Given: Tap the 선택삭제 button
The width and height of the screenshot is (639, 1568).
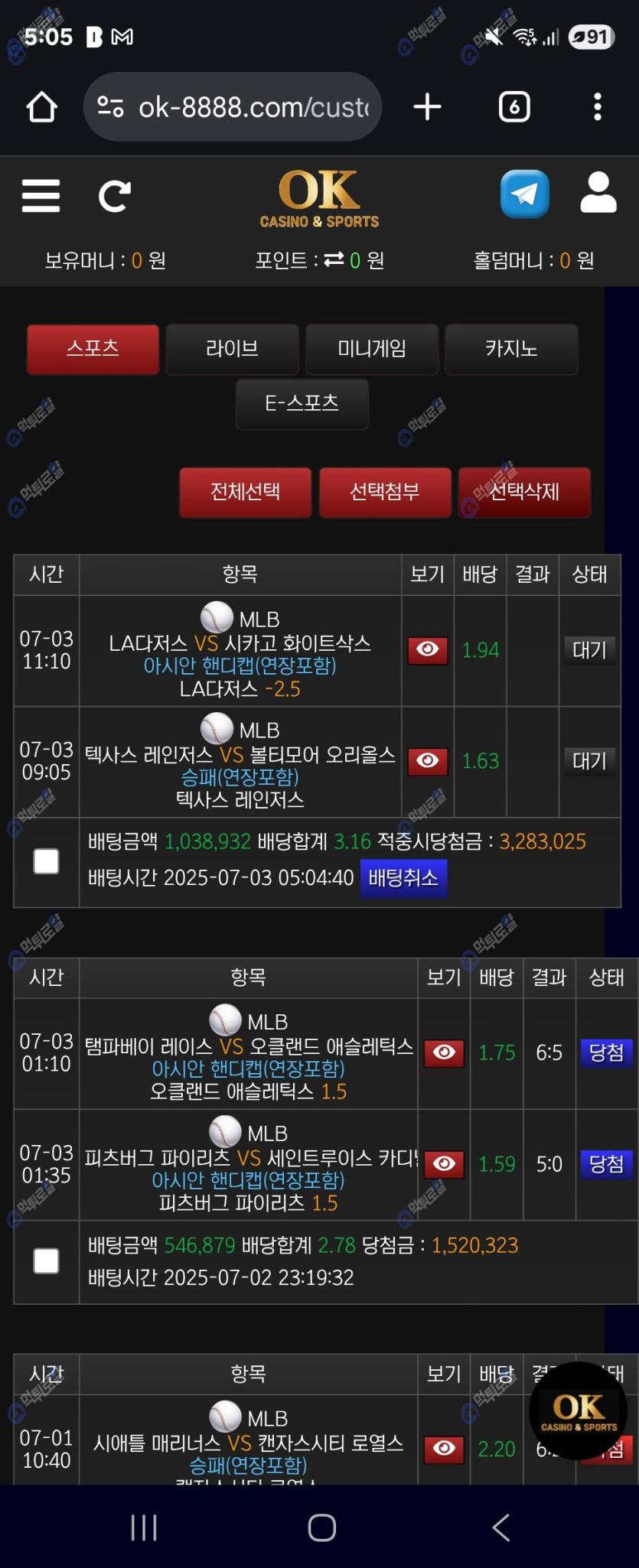Looking at the screenshot, I should 524,492.
